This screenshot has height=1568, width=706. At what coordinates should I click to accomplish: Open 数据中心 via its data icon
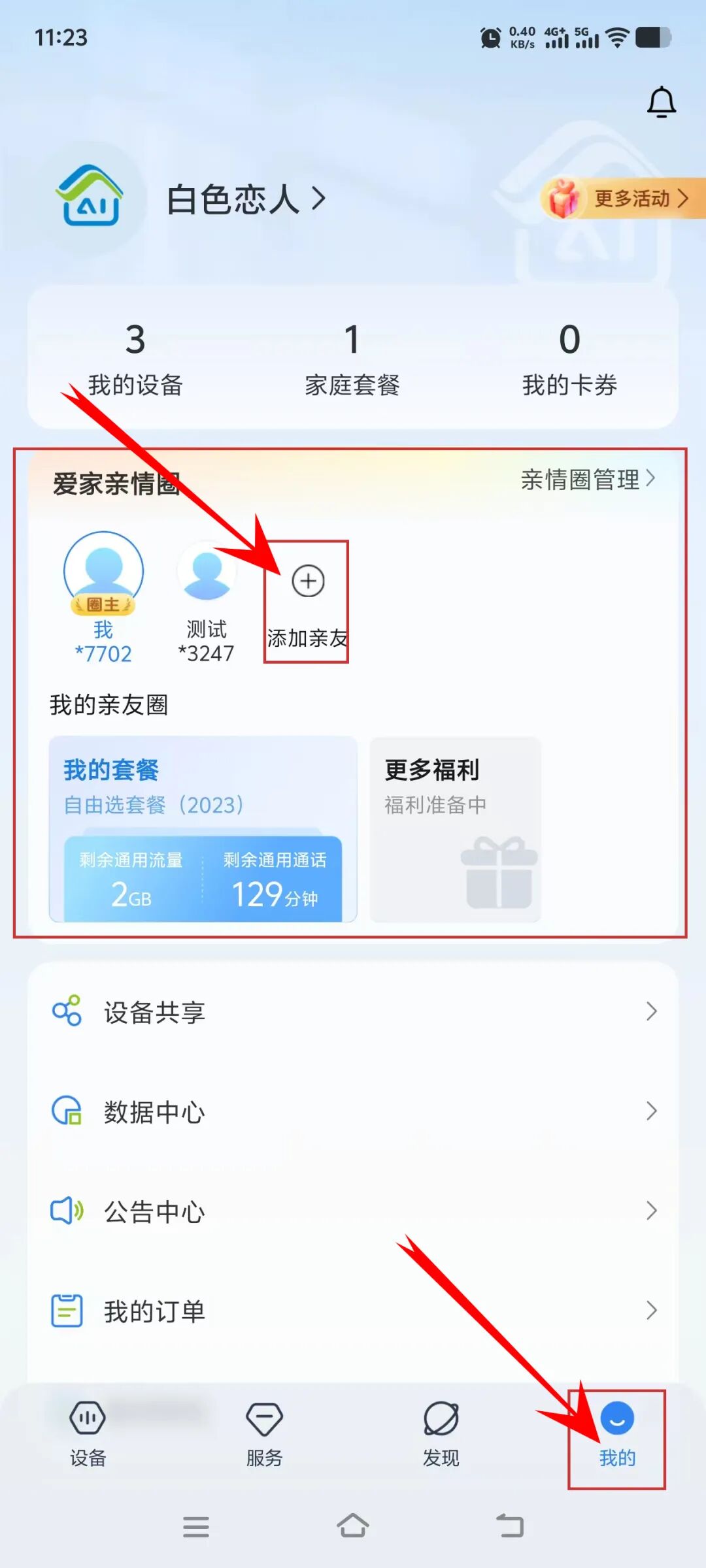coord(67,1111)
